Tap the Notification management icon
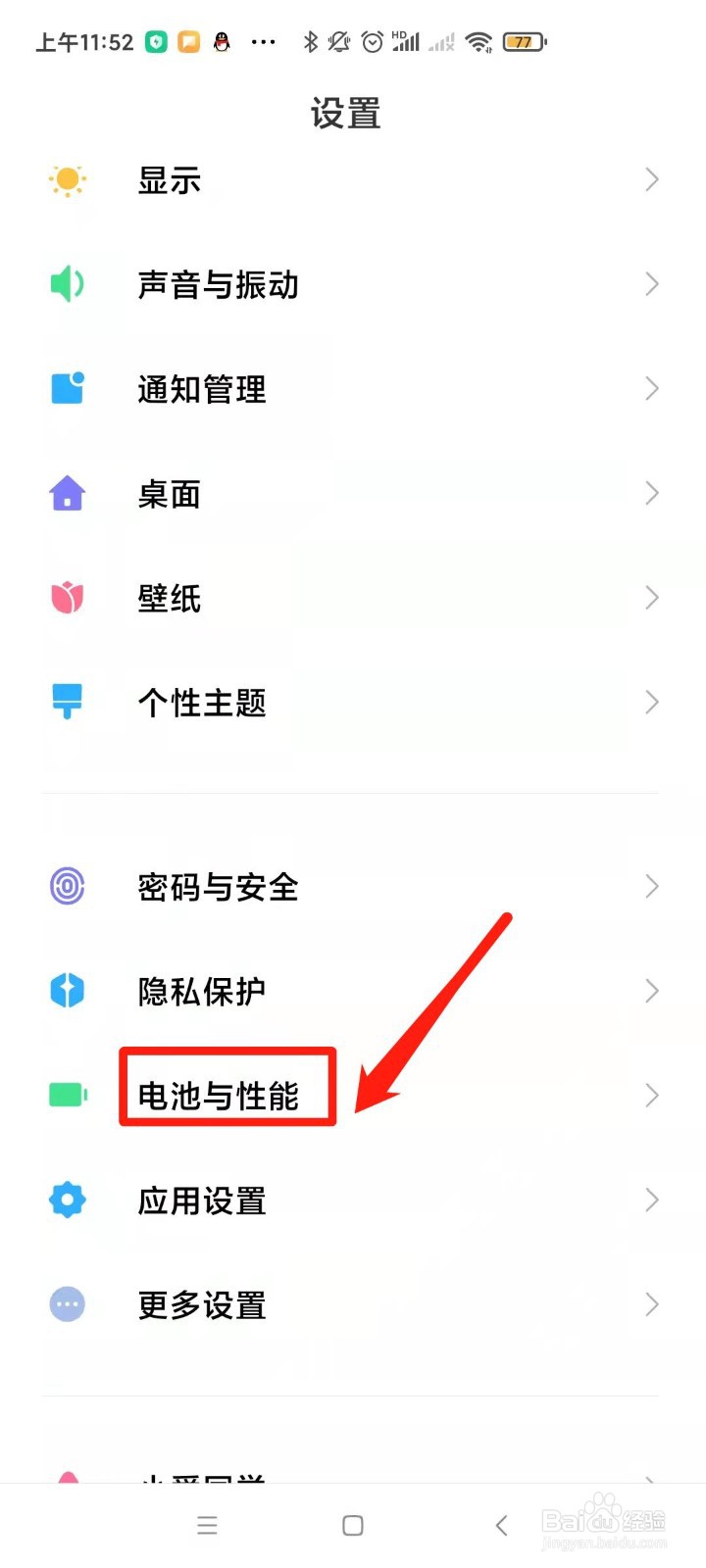The image size is (706, 1568). [x=66, y=388]
